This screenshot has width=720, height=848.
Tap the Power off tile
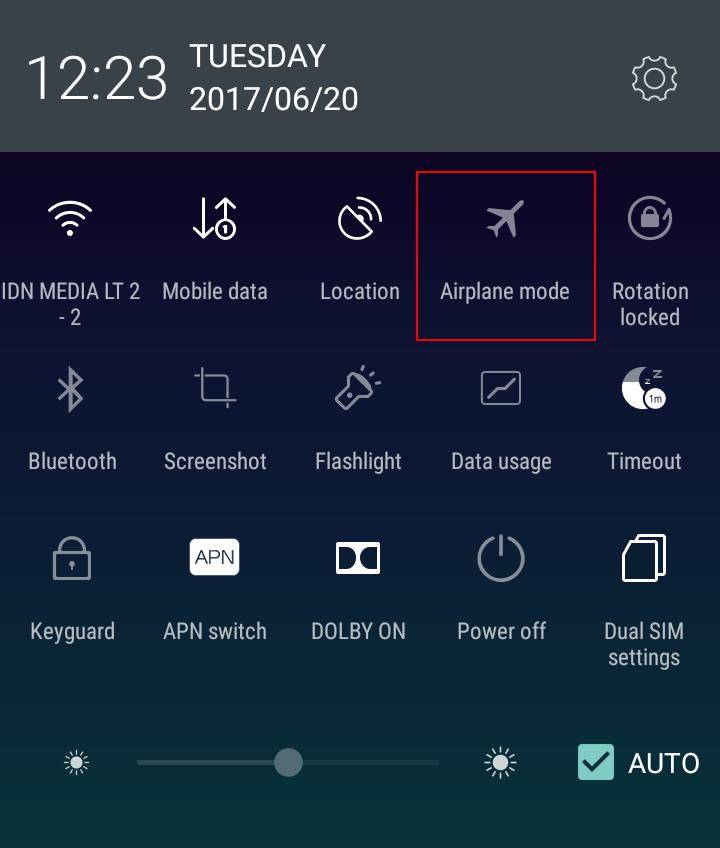click(x=501, y=560)
